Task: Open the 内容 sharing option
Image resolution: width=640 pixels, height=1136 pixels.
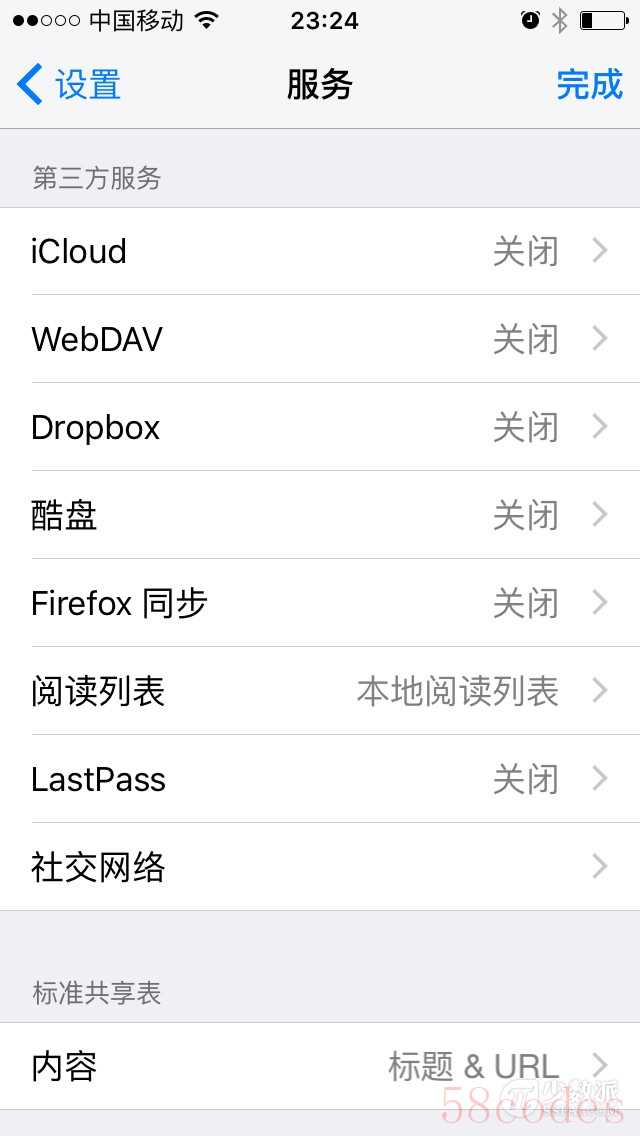Action: pyautogui.click(x=320, y=1066)
